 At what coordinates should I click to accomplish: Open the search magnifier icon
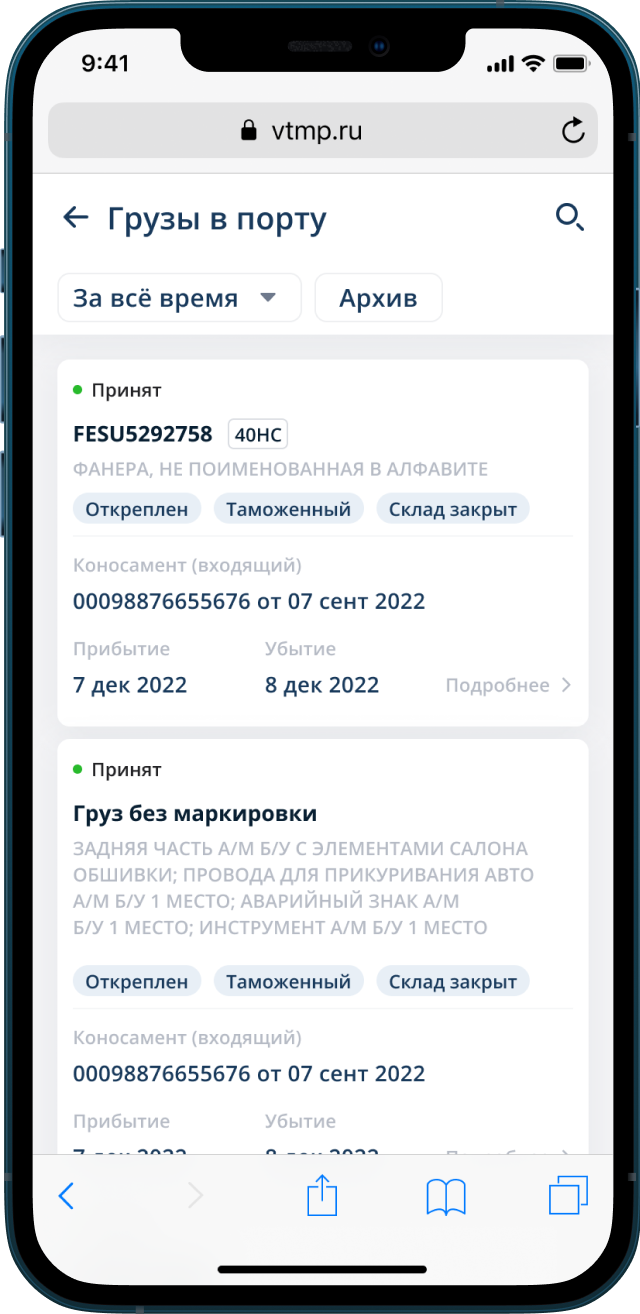point(569,217)
